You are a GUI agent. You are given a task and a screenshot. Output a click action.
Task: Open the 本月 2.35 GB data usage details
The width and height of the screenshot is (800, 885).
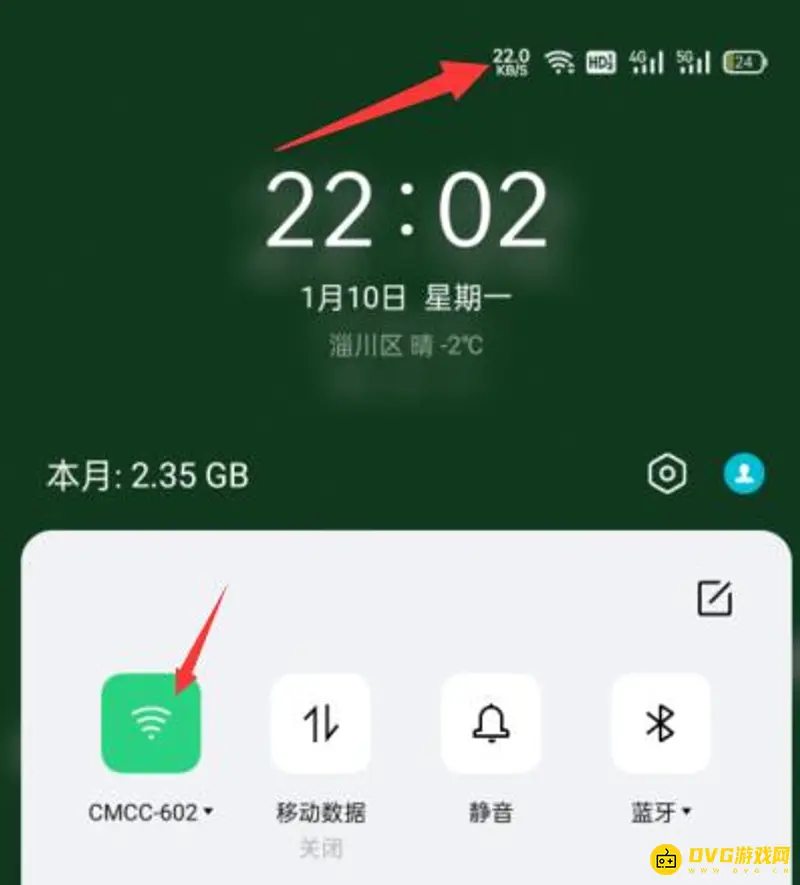(148, 475)
